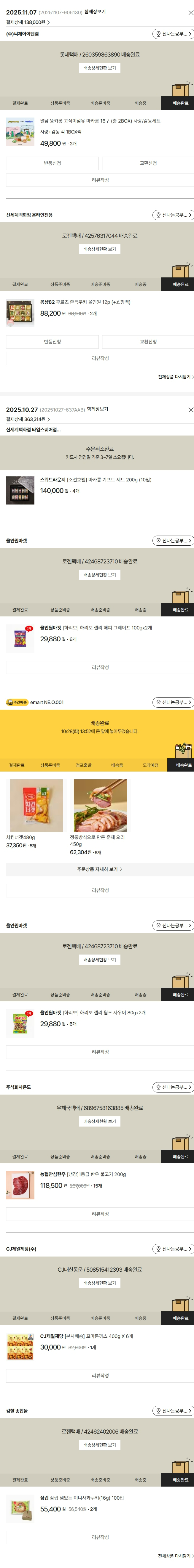Open the 신나는공부 address chip beside 감칠 종합몰
Image resolution: width=194 pixels, height=1568 pixels.
tap(173, 1410)
